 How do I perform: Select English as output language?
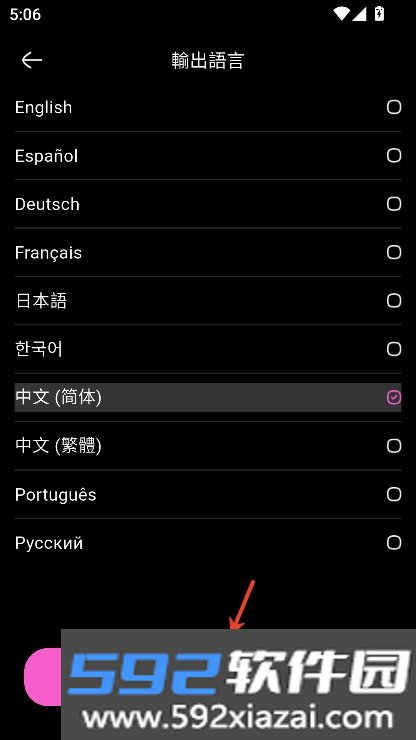pyautogui.click(x=208, y=107)
